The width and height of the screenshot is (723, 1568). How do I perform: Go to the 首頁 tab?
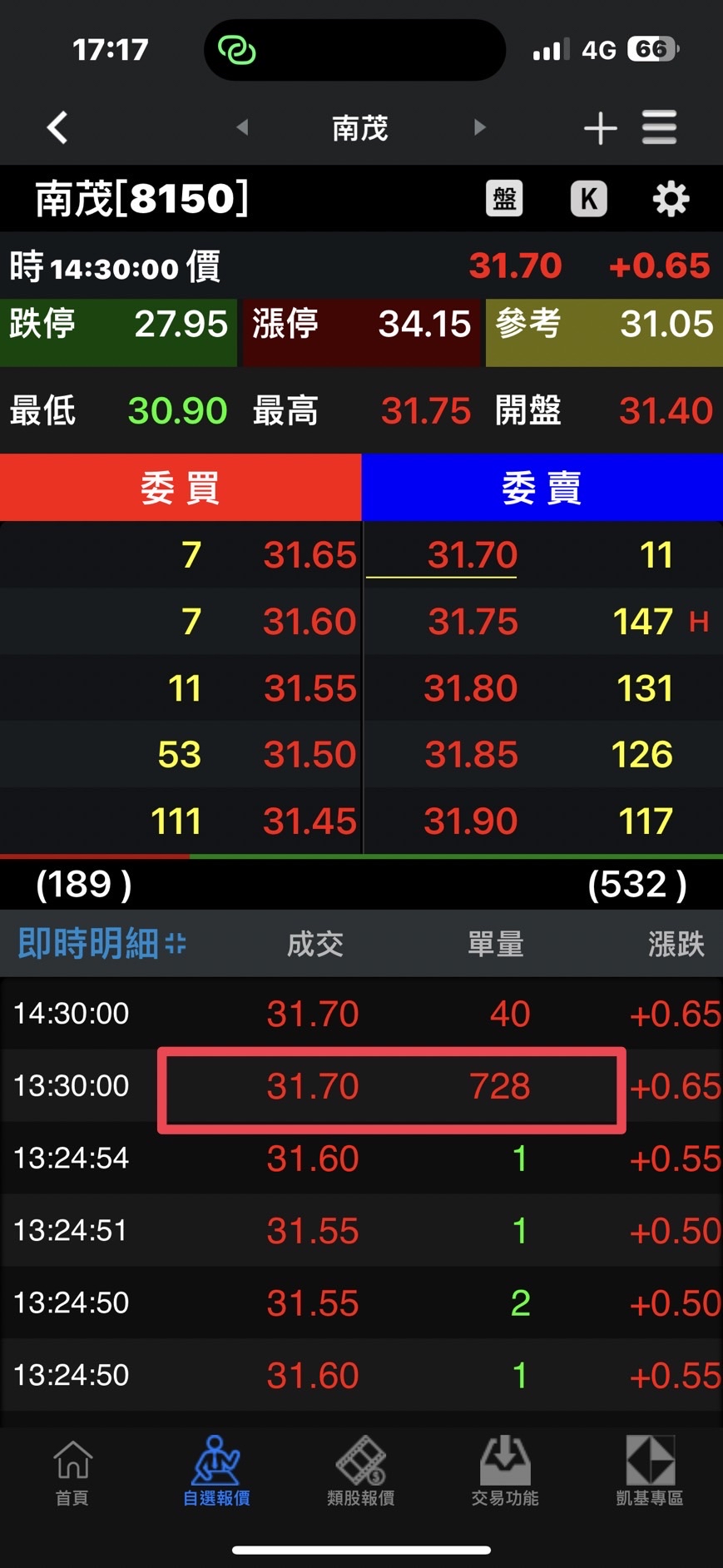[x=72, y=1474]
